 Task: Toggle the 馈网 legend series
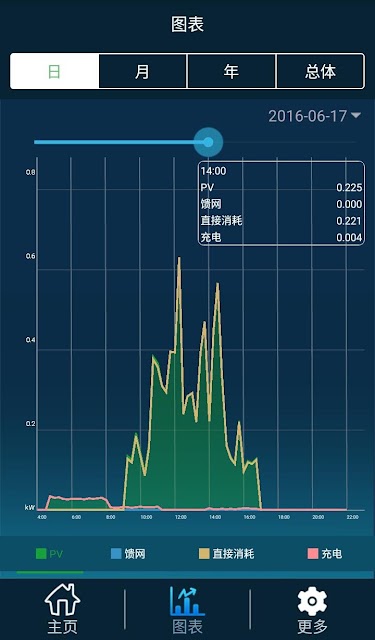[128, 554]
